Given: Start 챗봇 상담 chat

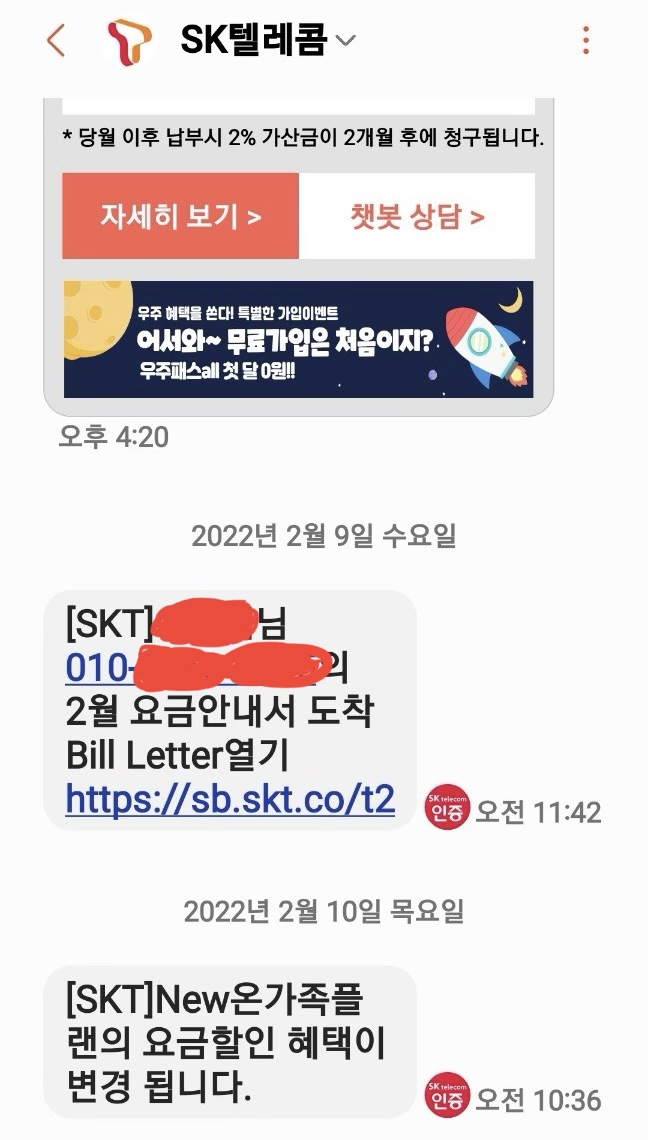Looking at the screenshot, I should (x=417, y=216).
